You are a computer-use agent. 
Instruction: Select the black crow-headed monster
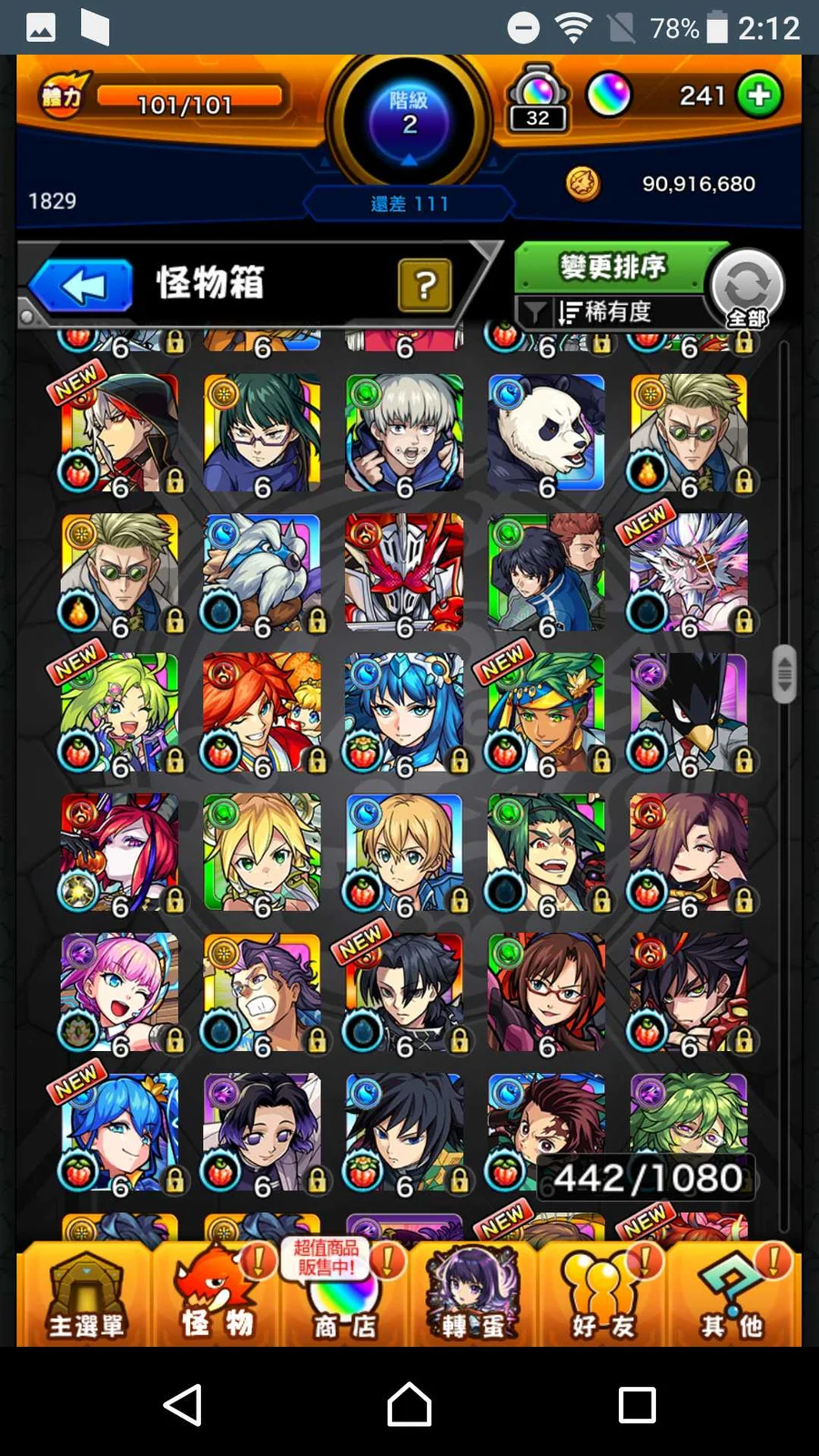(689, 713)
